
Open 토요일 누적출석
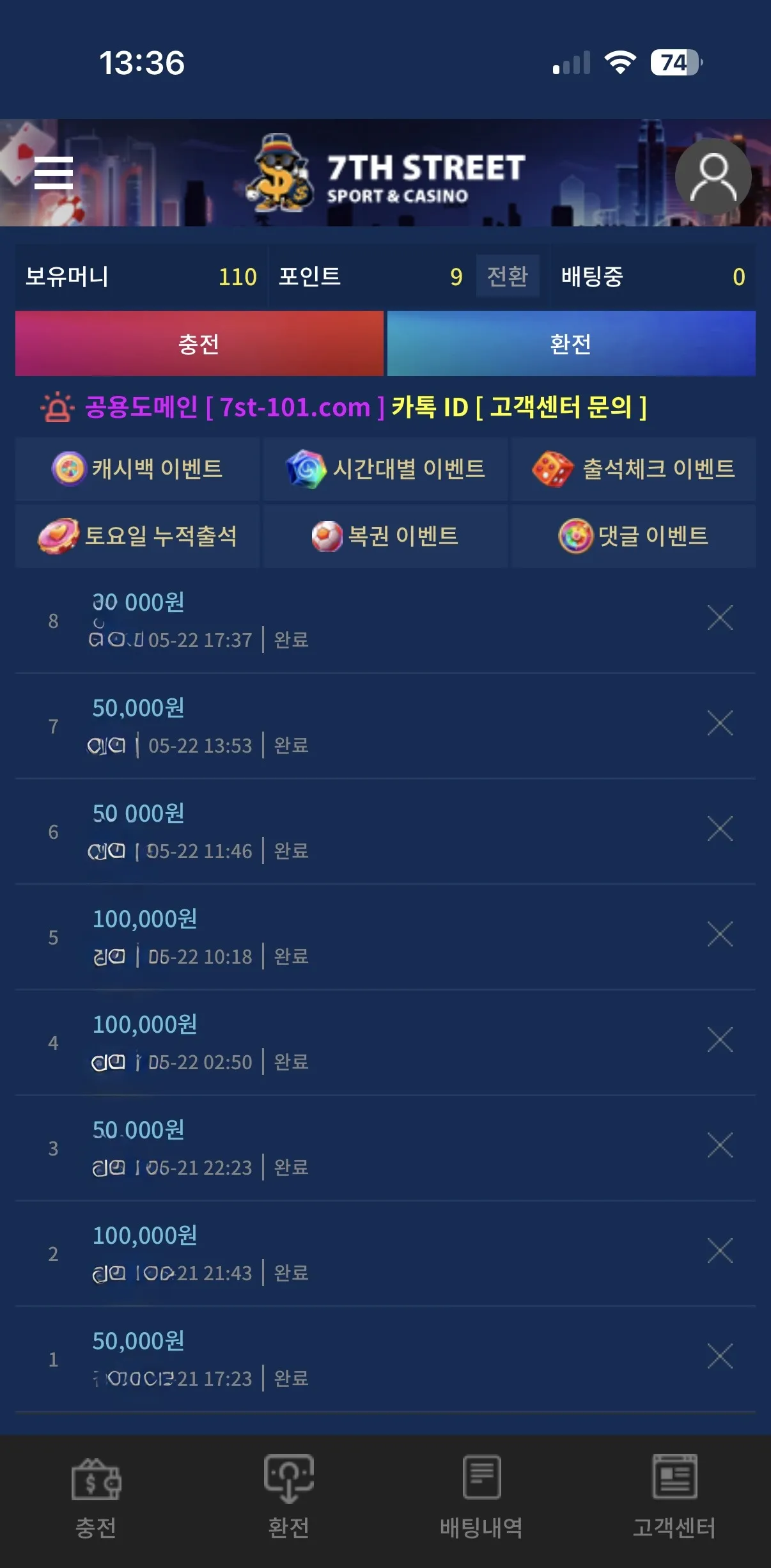(x=137, y=536)
